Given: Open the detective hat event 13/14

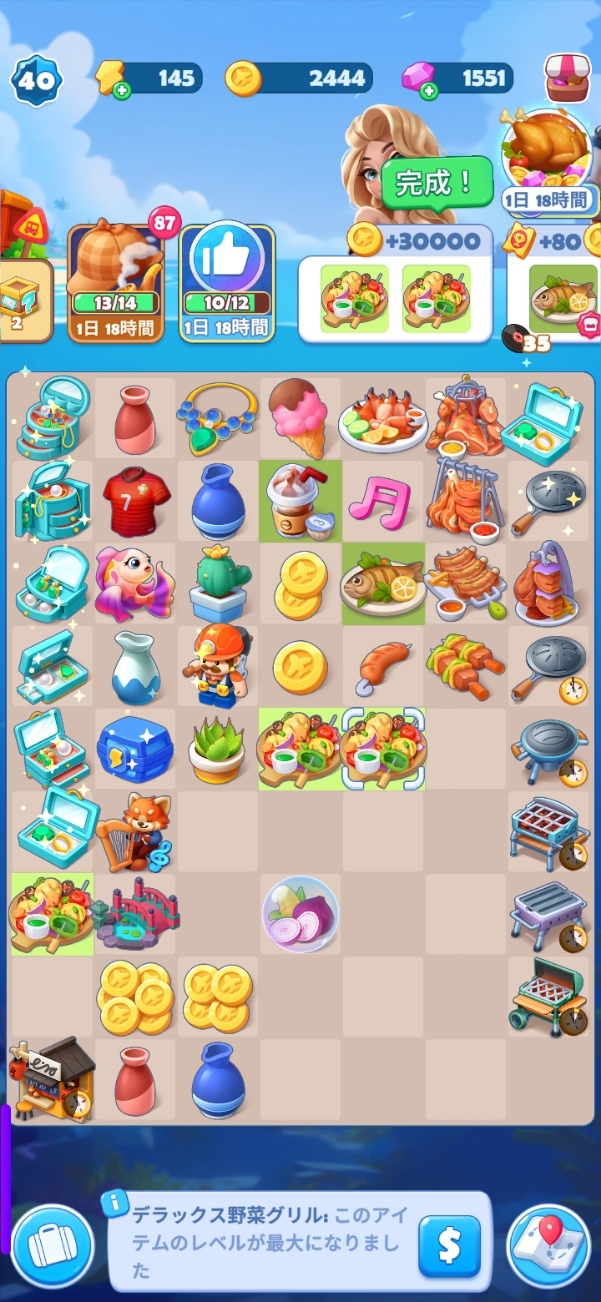Looking at the screenshot, I should coord(115,282).
